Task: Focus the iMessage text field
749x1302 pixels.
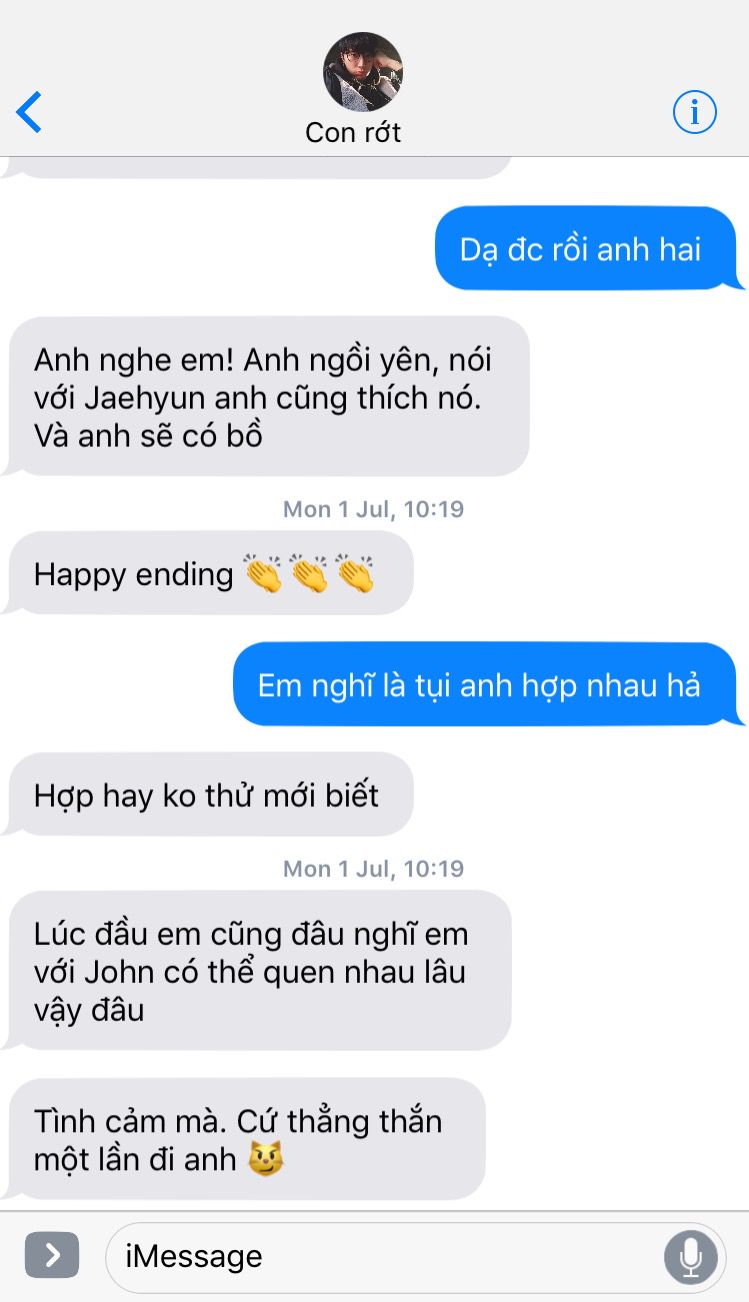Action: [385, 1256]
